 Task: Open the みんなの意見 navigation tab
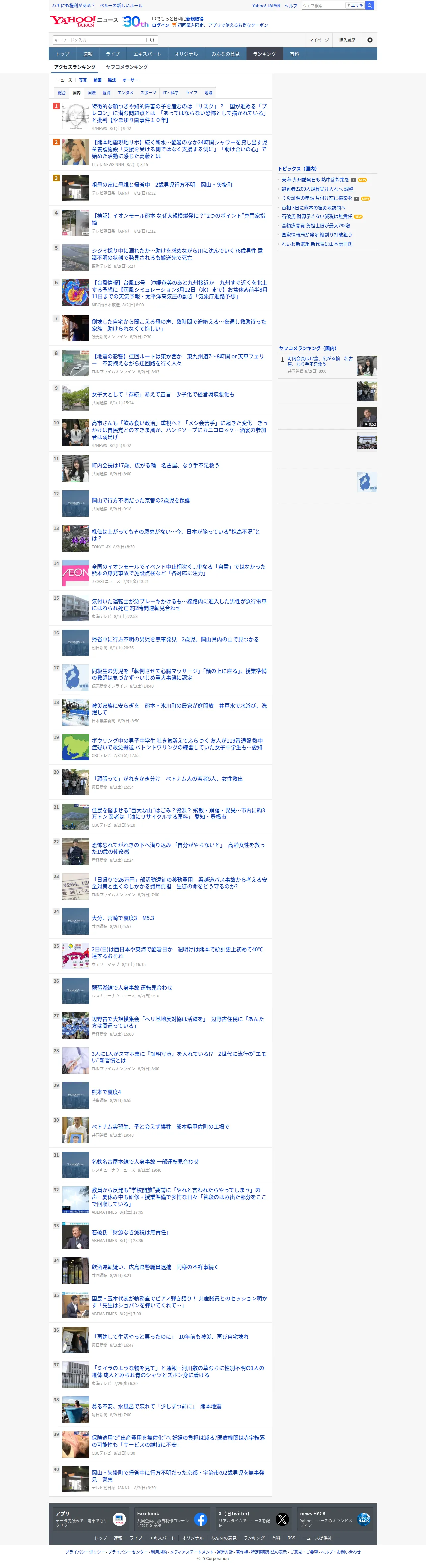pos(226,54)
